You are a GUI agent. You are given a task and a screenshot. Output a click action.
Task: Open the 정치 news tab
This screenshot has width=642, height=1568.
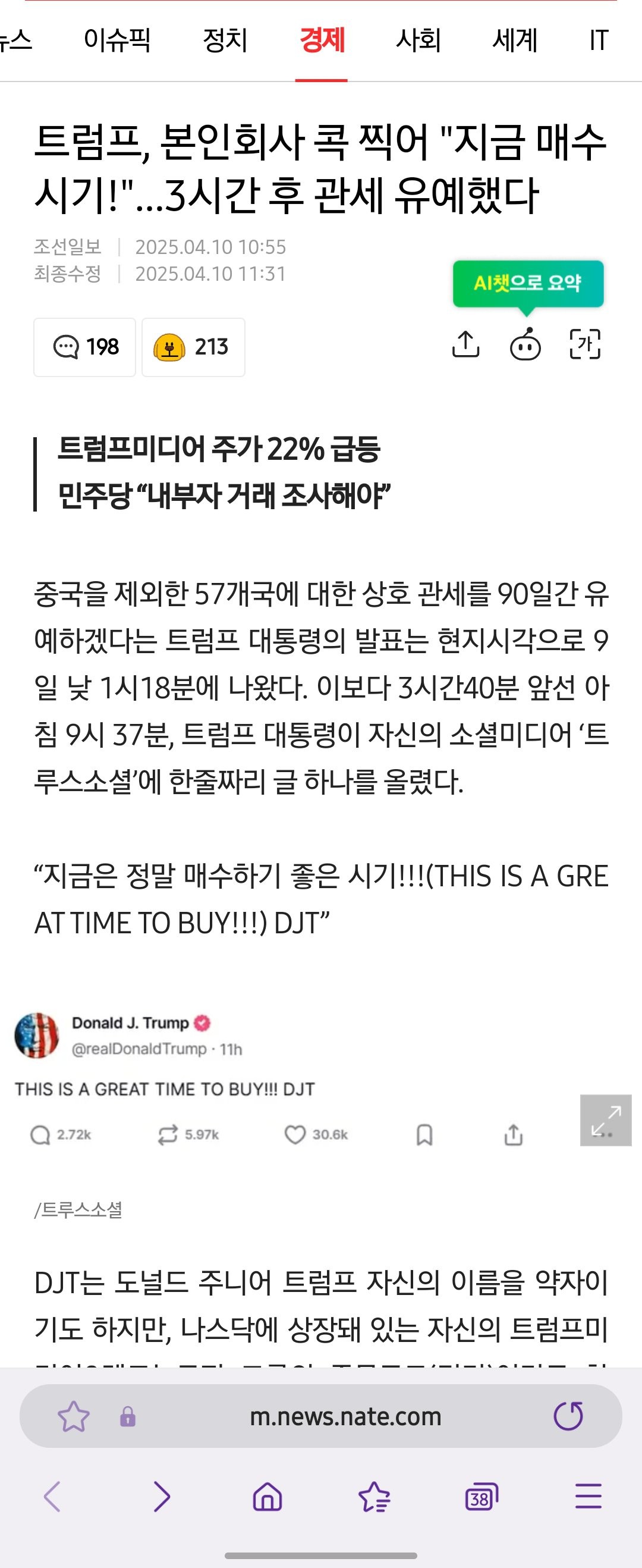tap(225, 41)
